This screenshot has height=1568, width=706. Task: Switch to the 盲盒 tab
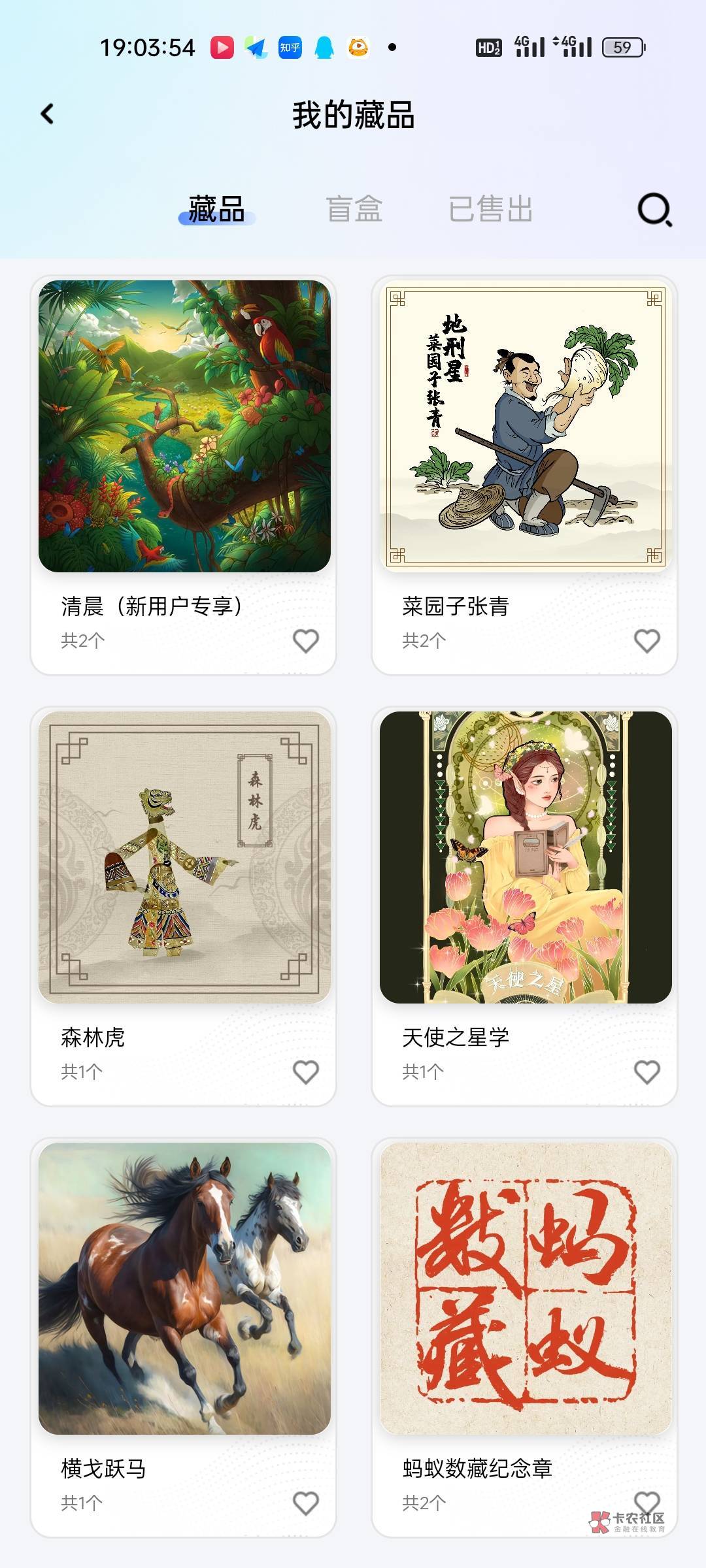(x=354, y=210)
